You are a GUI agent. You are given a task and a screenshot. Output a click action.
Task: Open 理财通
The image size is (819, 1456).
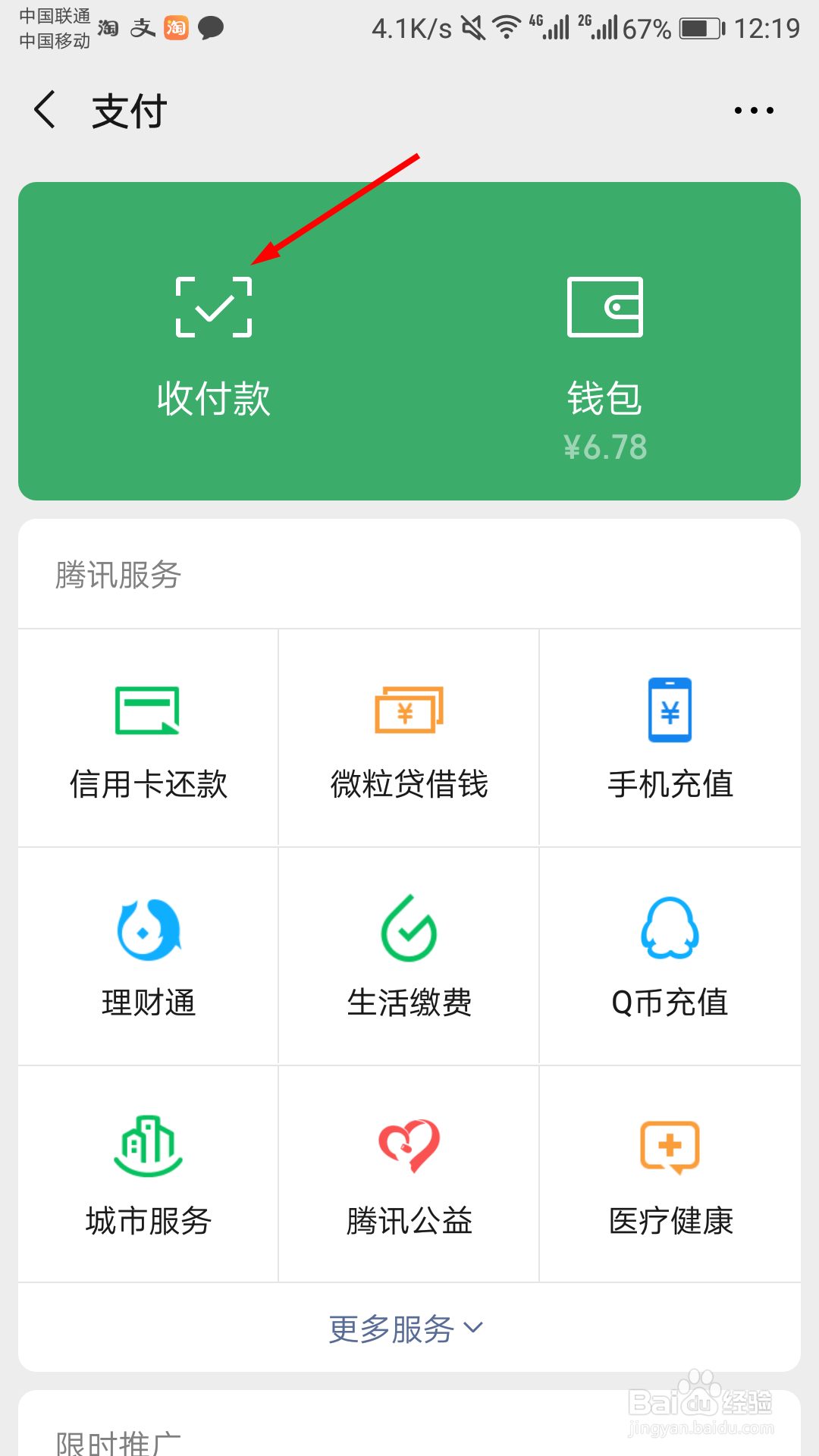click(149, 957)
